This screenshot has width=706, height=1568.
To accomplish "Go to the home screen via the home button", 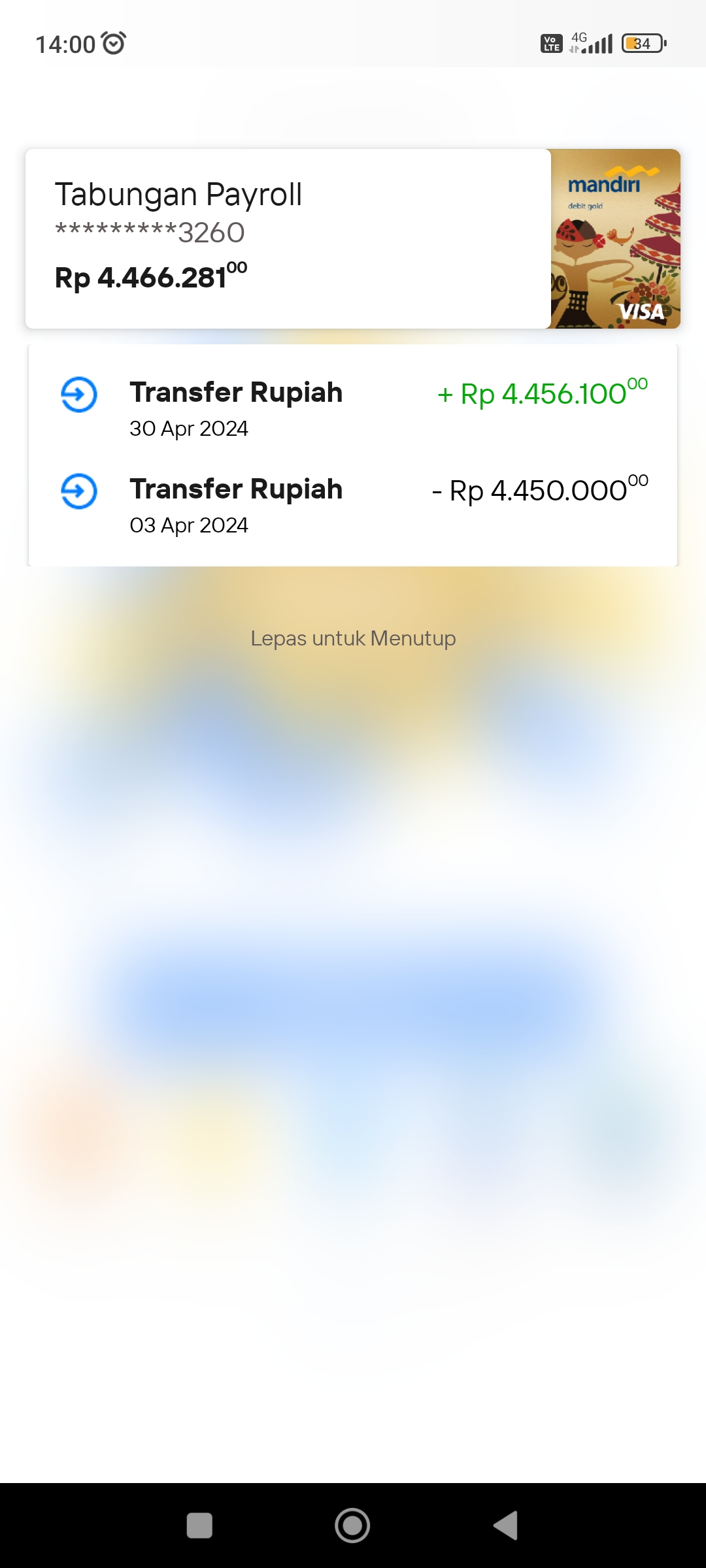I will tap(352, 1526).
